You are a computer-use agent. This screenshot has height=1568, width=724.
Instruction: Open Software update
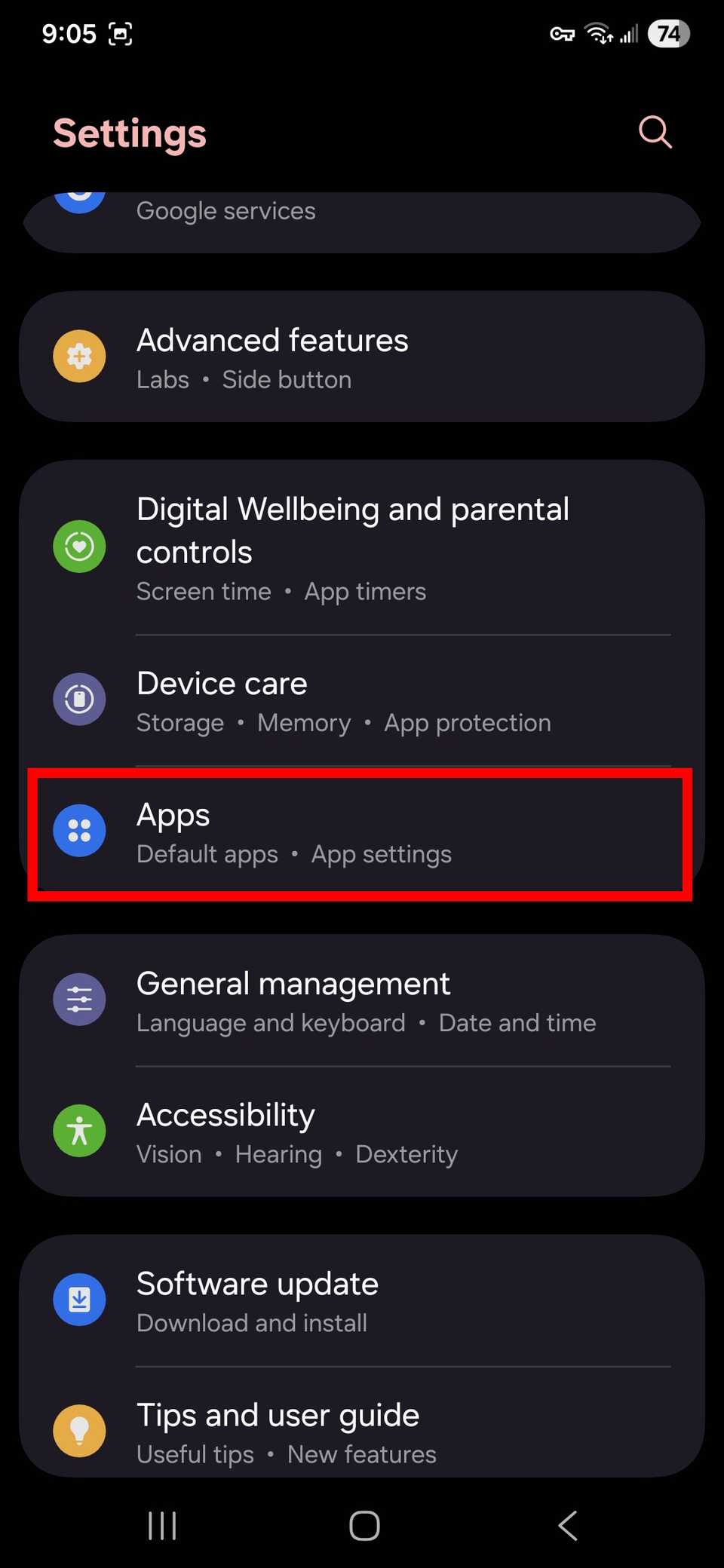point(362,1301)
